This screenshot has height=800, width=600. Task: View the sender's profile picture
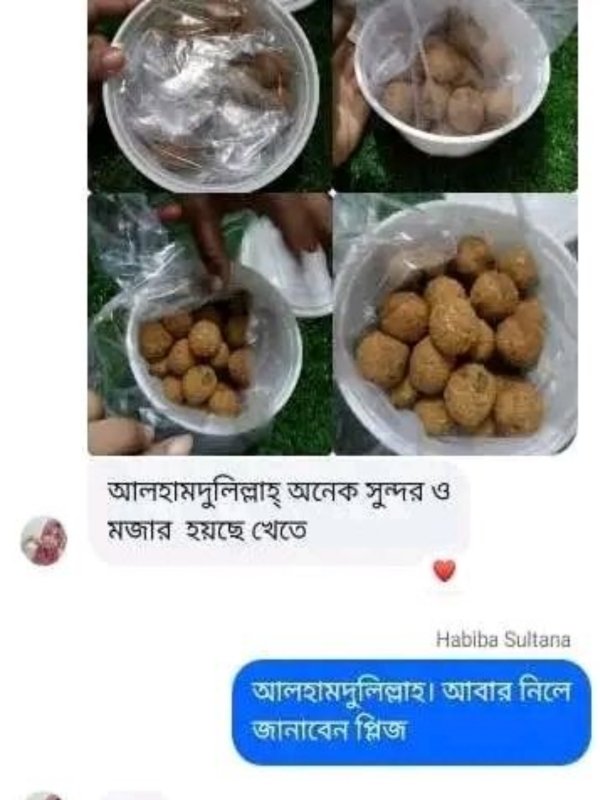(x=44, y=541)
